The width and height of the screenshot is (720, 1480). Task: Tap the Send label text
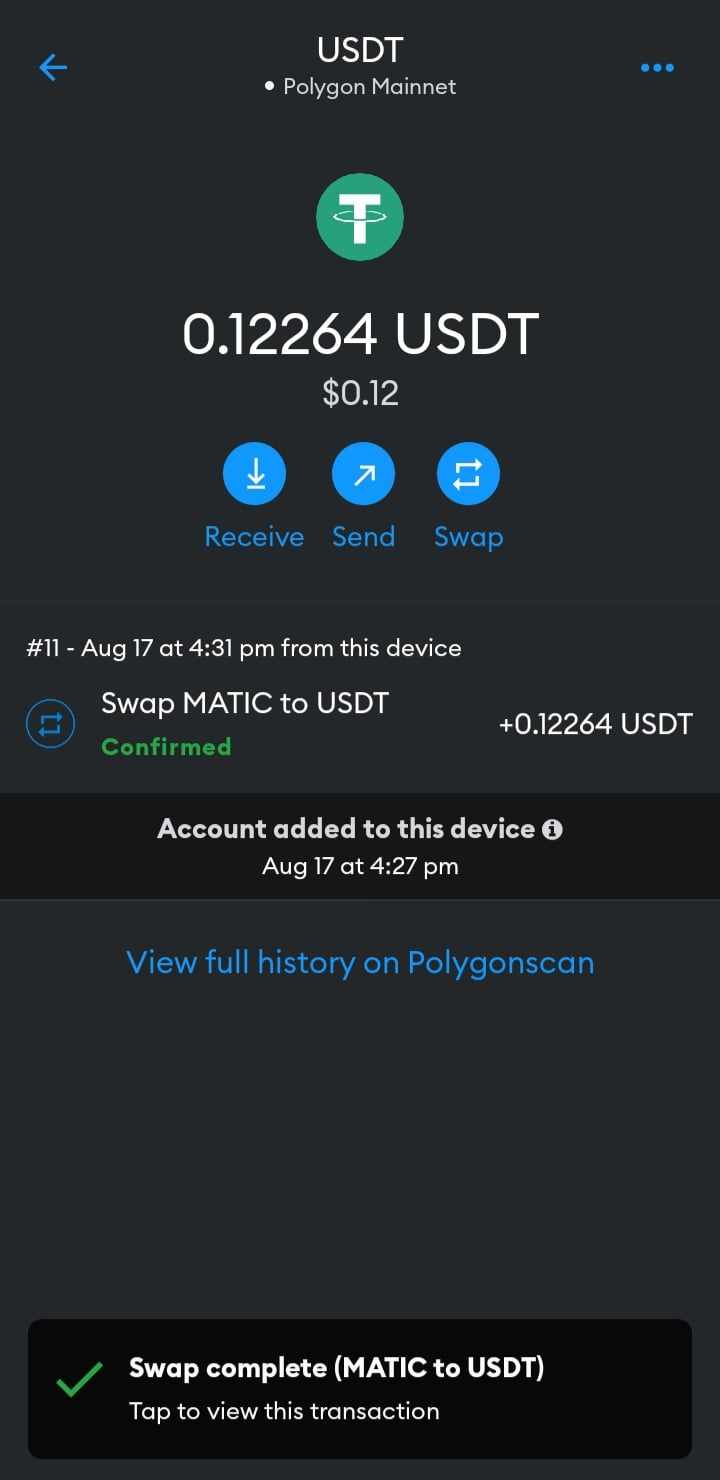pyautogui.click(x=364, y=536)
